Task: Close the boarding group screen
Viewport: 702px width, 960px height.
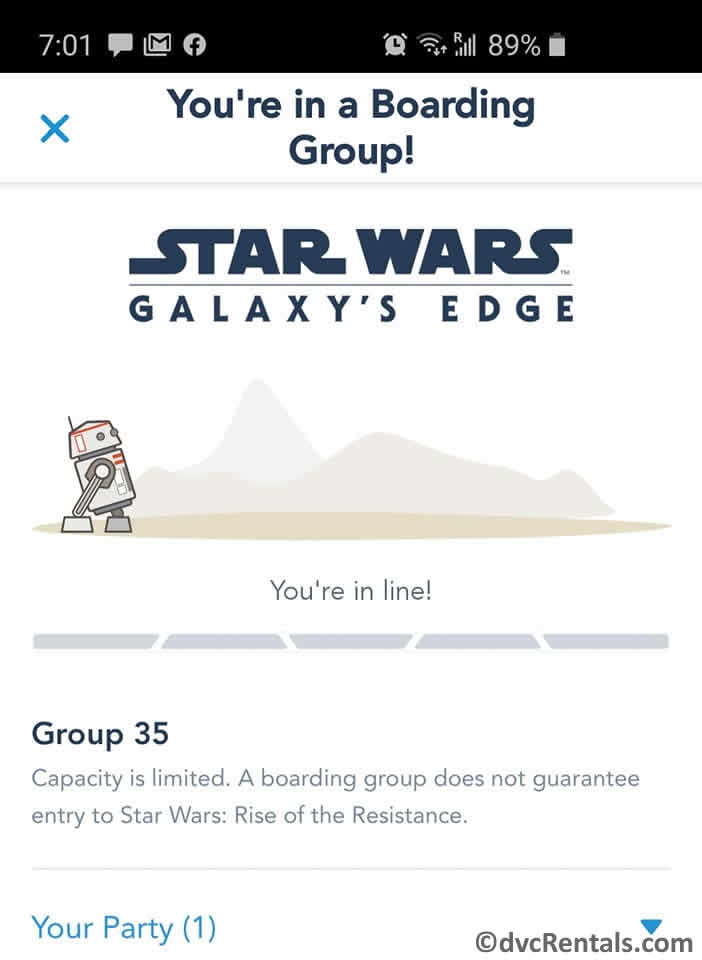Action: [54, 128]
